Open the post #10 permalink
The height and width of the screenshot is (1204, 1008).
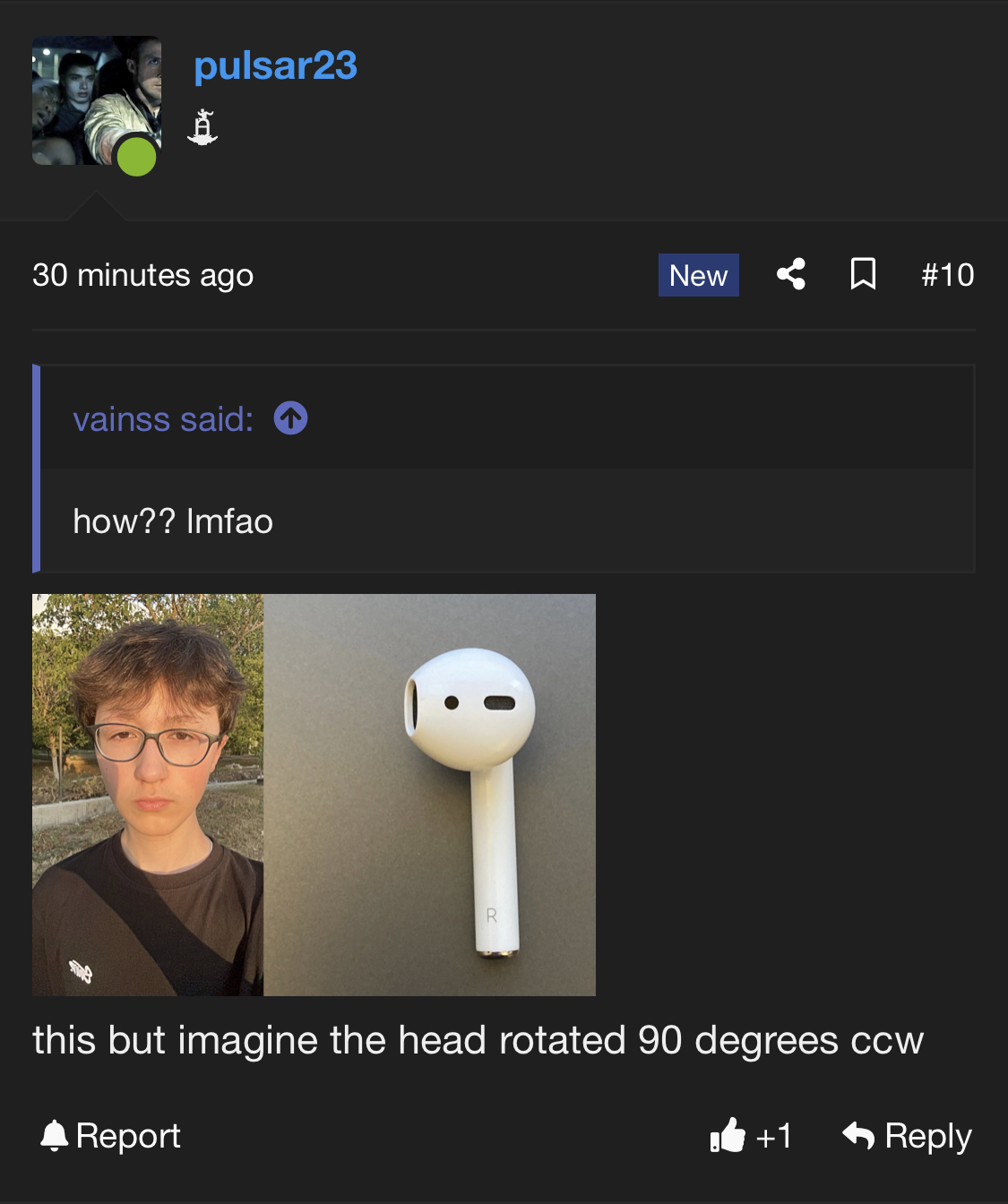coord(947,275)
